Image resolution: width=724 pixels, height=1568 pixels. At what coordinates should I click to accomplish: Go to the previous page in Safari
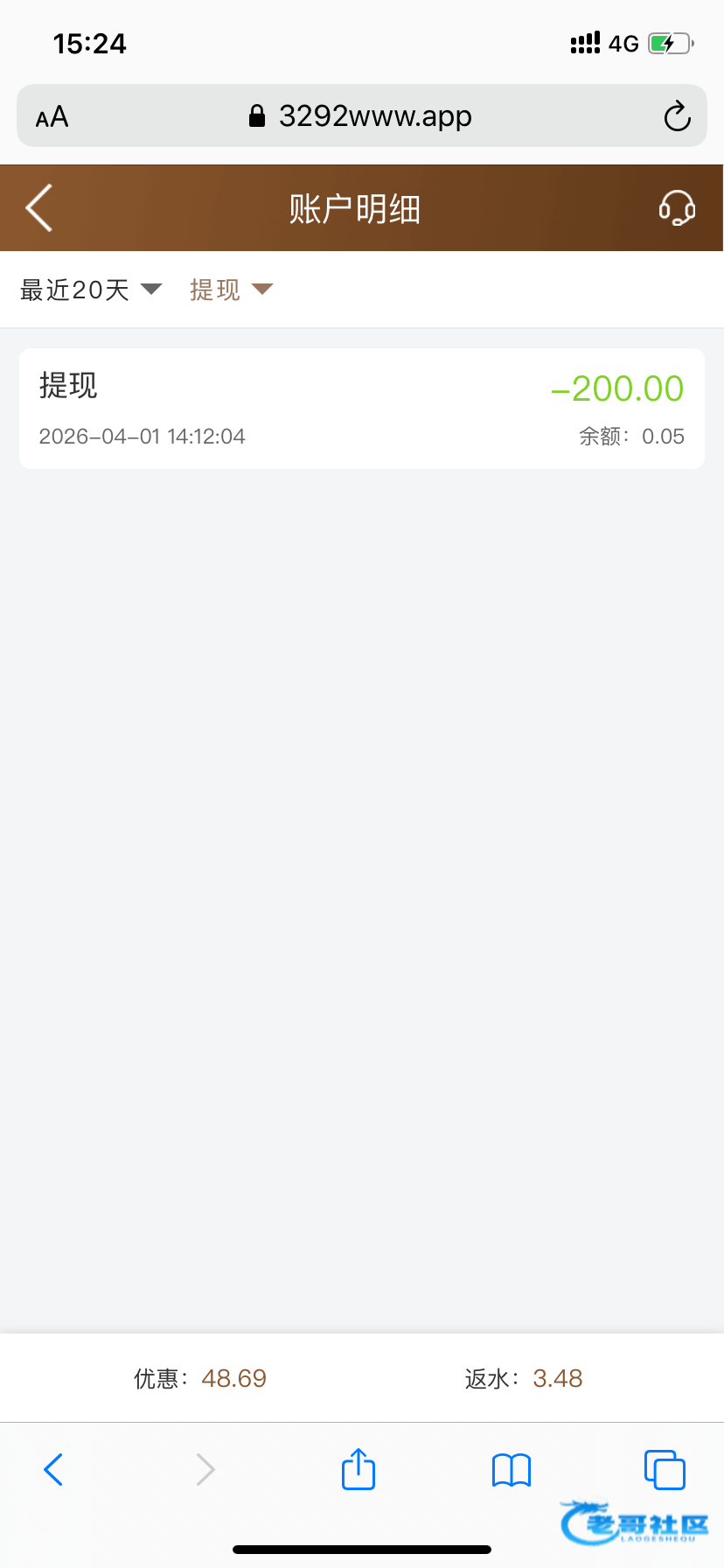coord(53,1470)
